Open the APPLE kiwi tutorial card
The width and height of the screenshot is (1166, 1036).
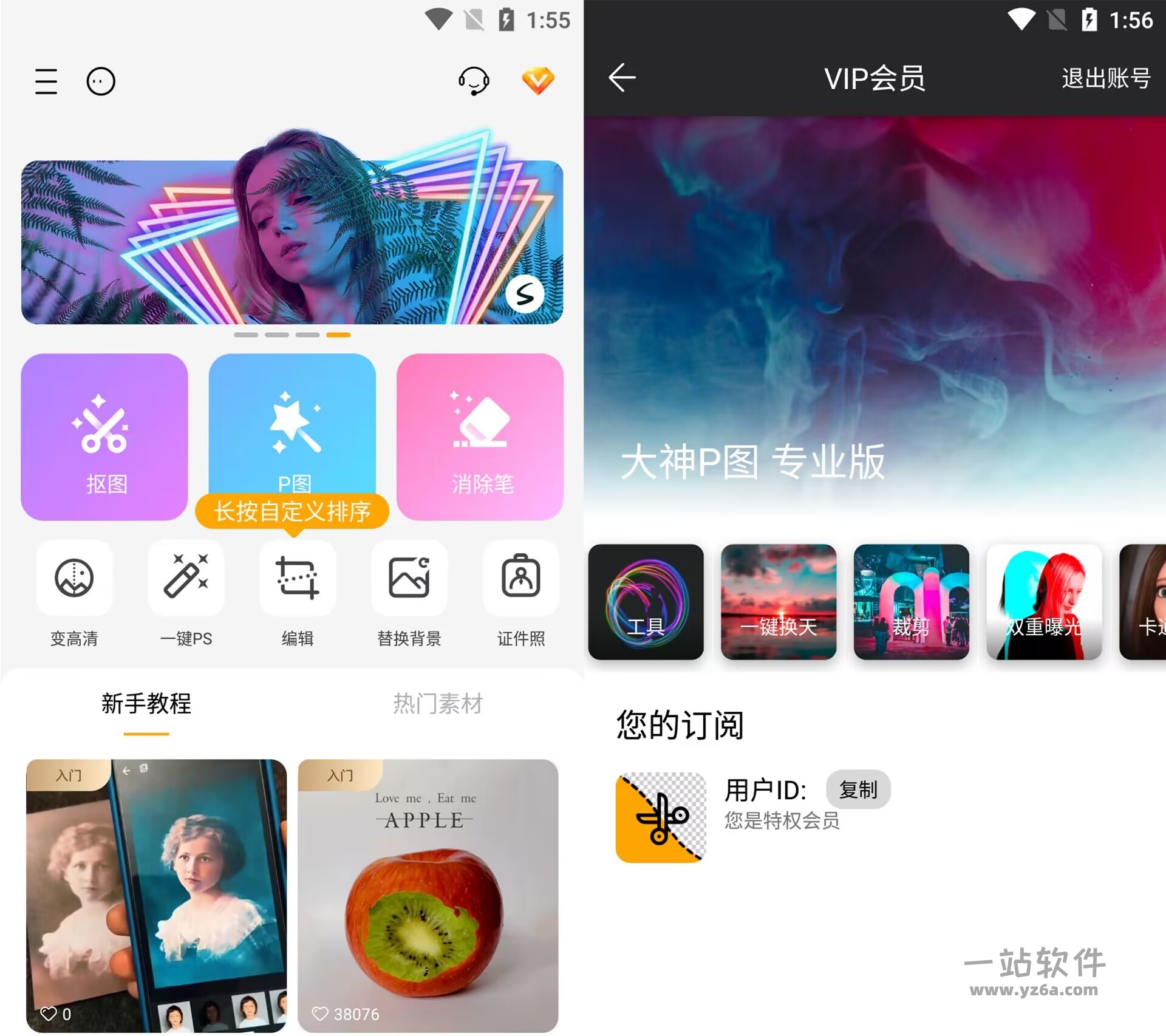[428, 896]
